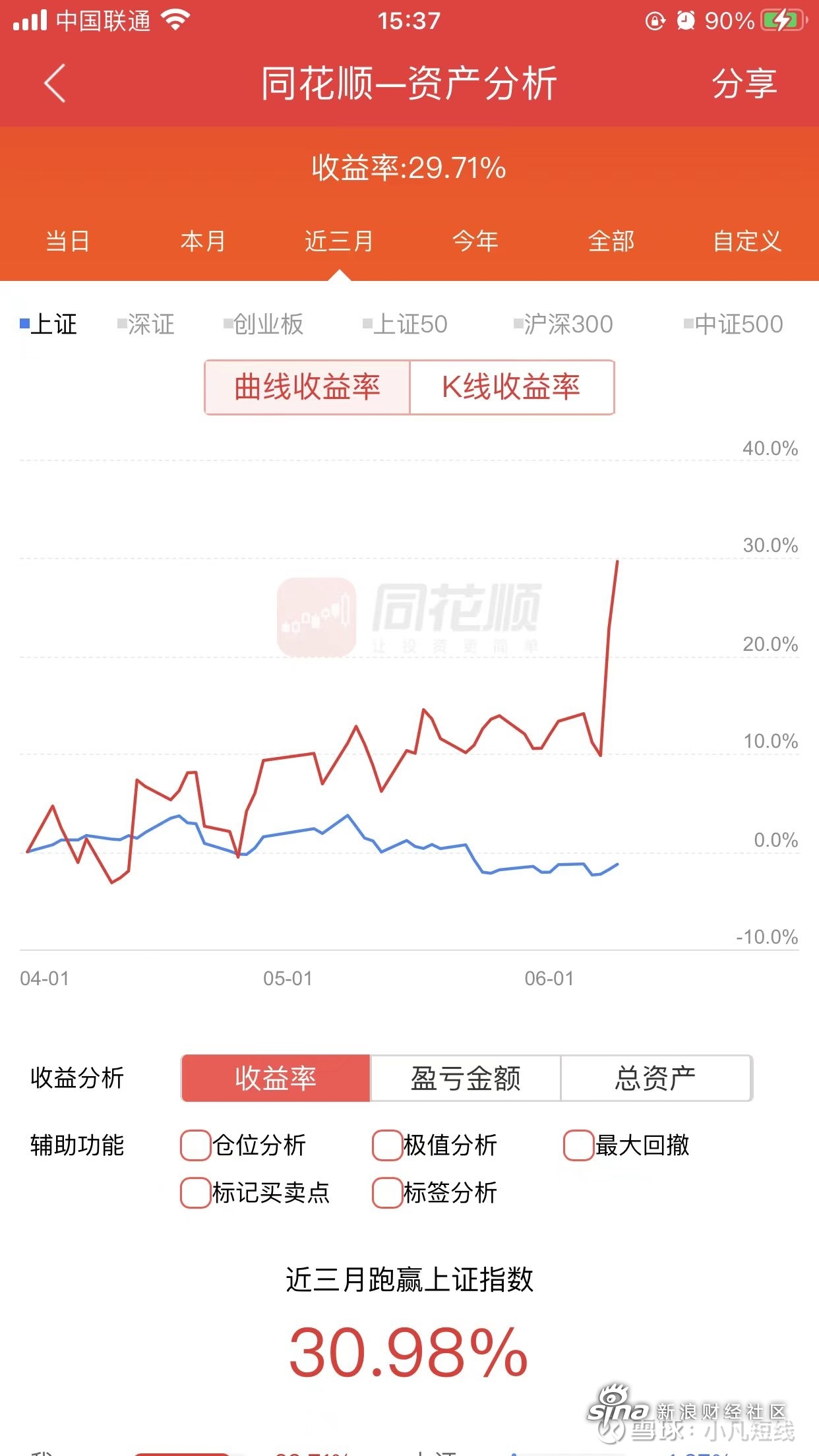Compare against 上证50 index
Viewport: 819px width, 1456px height.
pyautogui.click(x=405, y=324)
